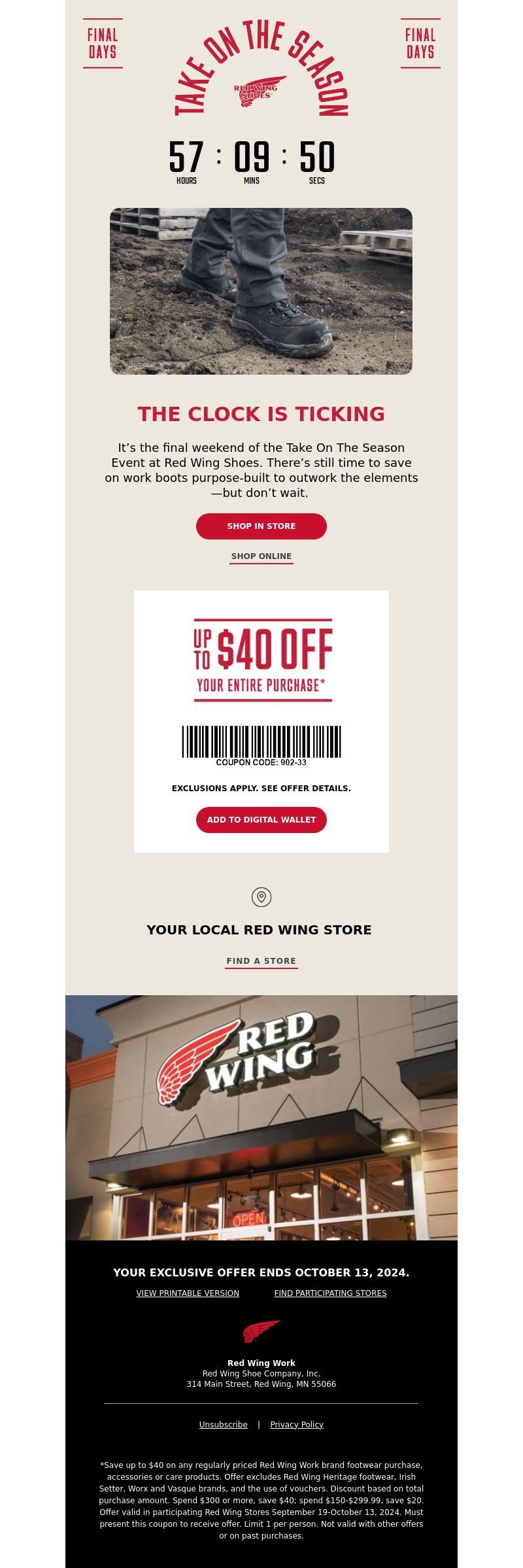This screenshot has height=1568, width=523.
Task: Unsubscribe from these emails
Action: pos(224,1425)
